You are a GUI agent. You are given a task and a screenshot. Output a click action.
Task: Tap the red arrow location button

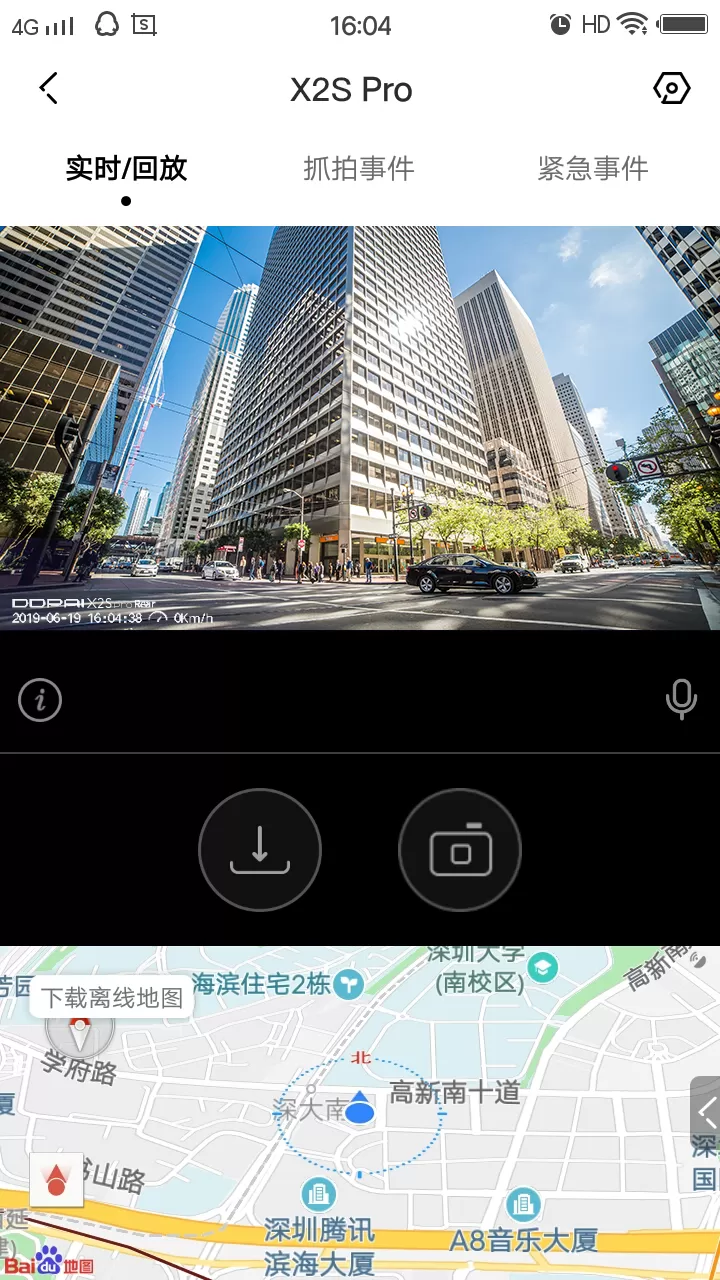(x=57, y=1180)
